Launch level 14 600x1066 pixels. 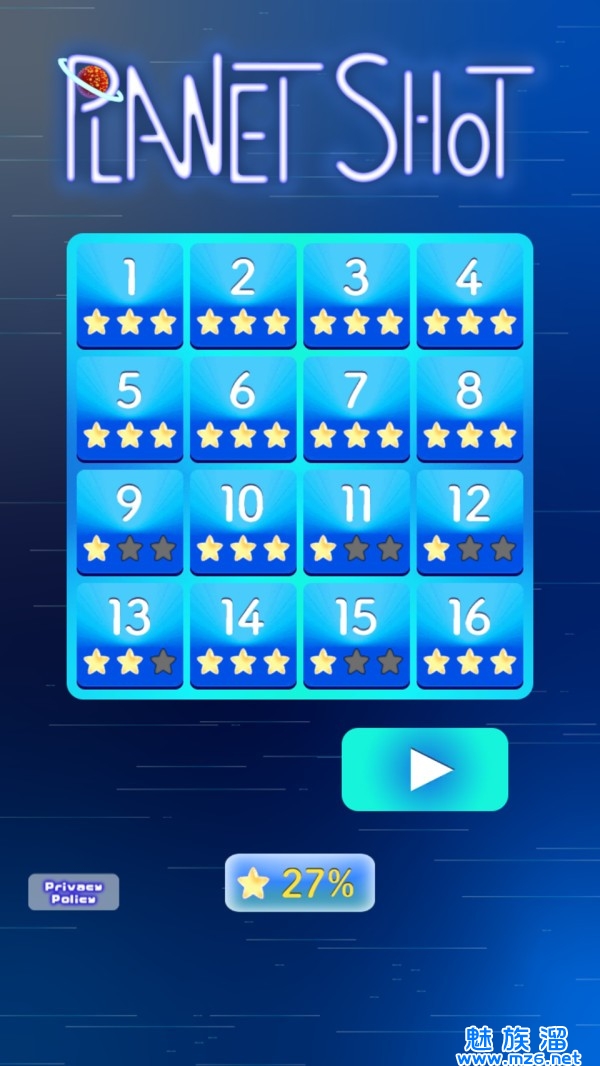[x=243, y=636]
